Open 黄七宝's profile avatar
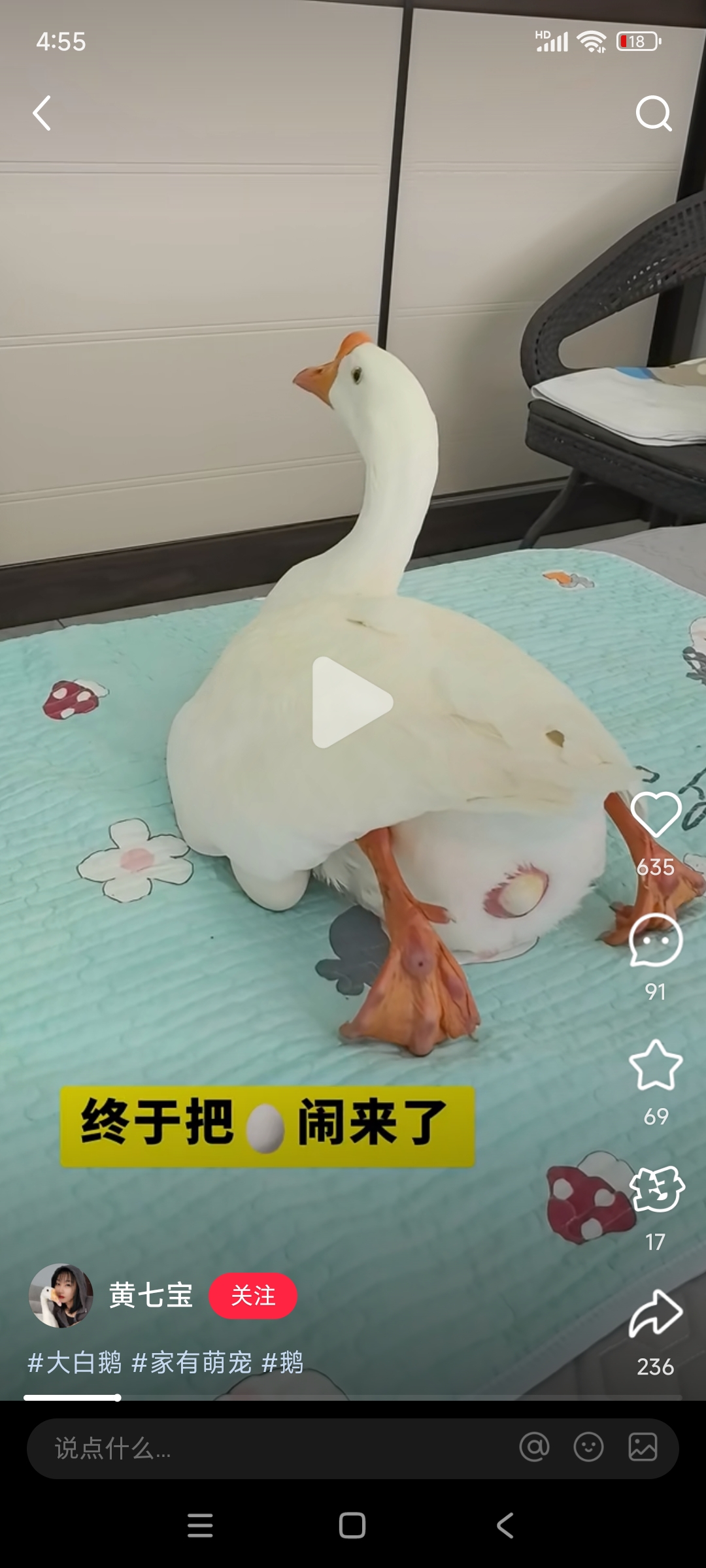The width and height of the screenshot is (706, 1568). [61, 1295]
